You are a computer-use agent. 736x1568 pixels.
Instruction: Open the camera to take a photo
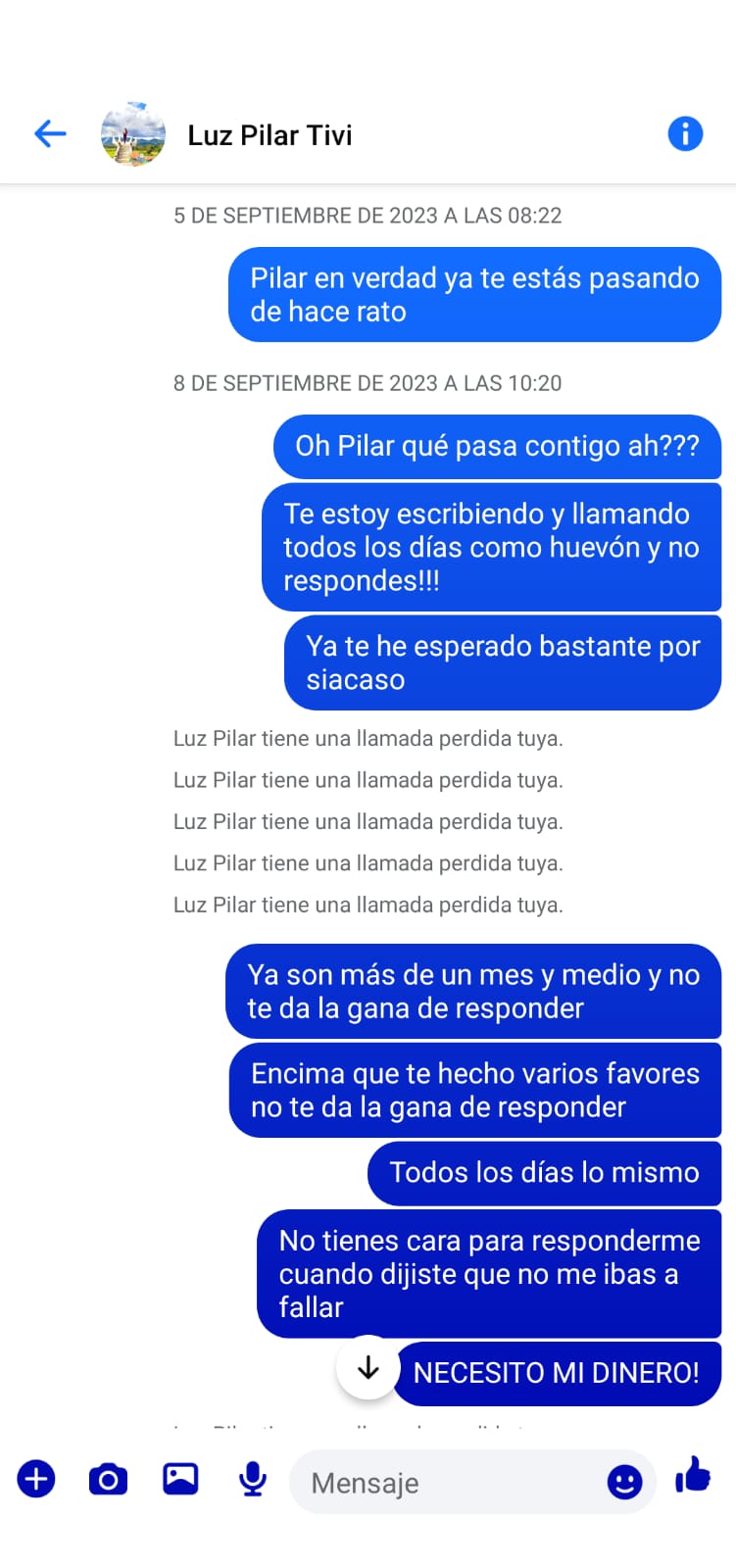[108, 1479]
